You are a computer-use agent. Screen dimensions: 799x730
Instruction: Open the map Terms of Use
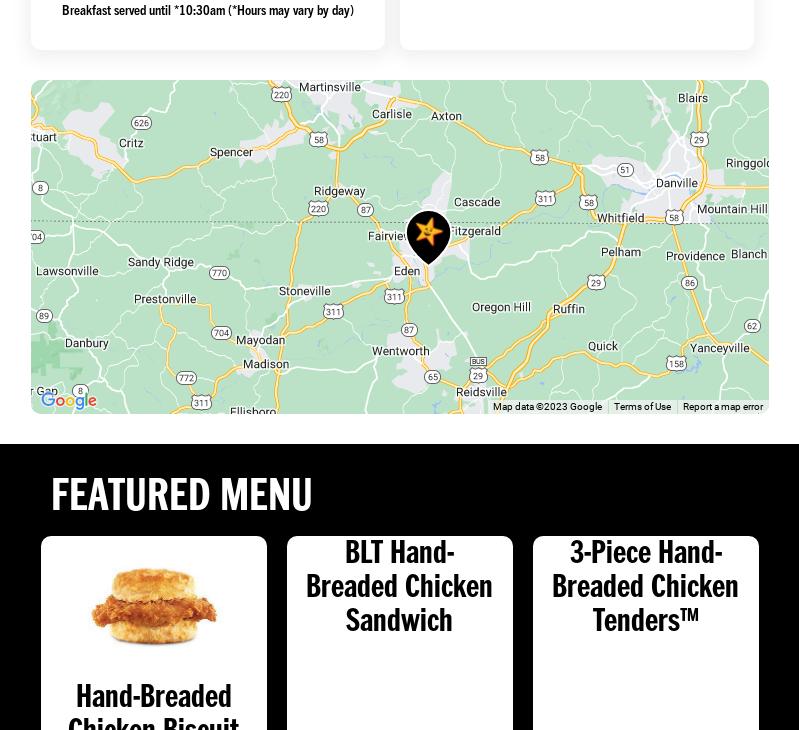point(642,407)
